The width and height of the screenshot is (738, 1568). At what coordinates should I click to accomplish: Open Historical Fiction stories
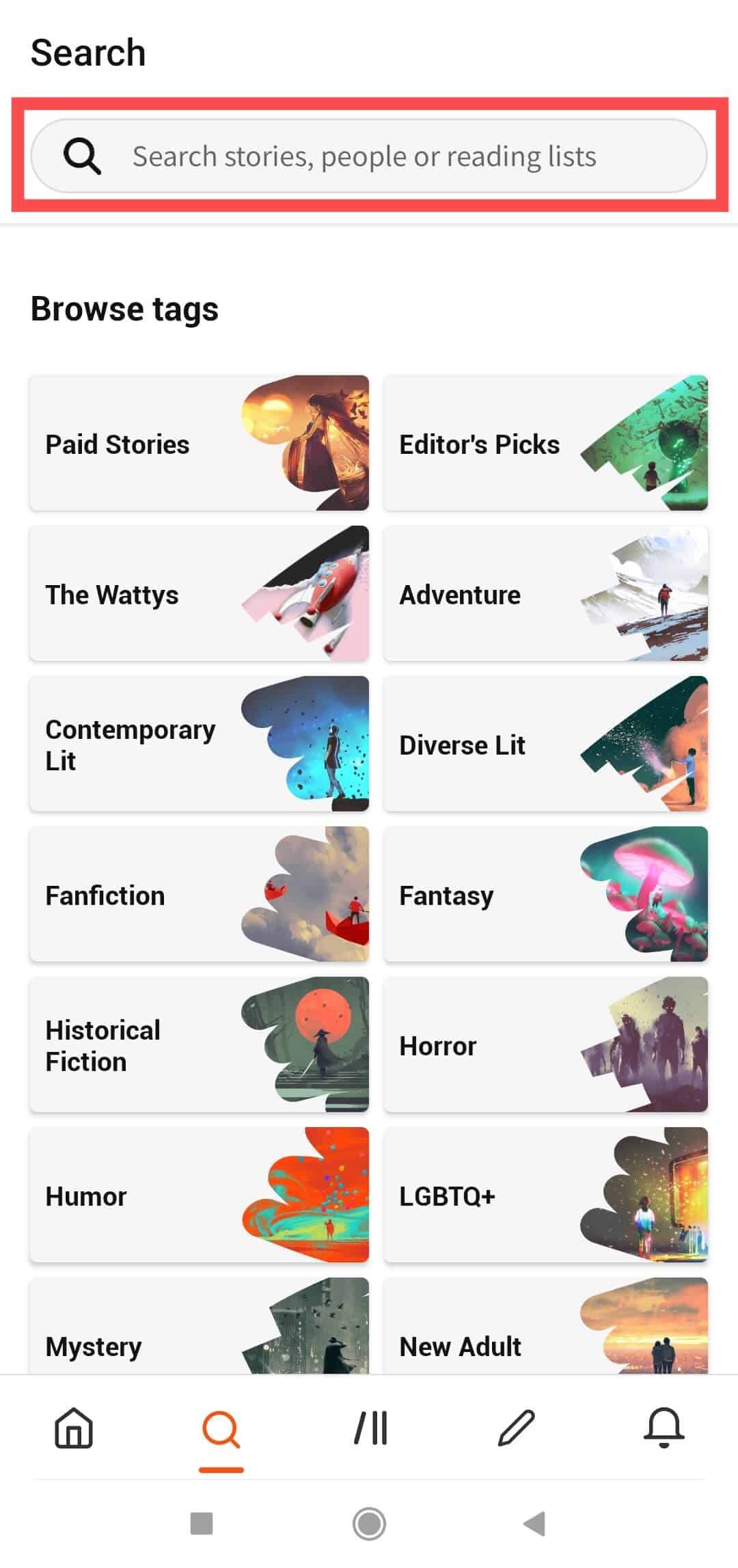click(199, 1045)
